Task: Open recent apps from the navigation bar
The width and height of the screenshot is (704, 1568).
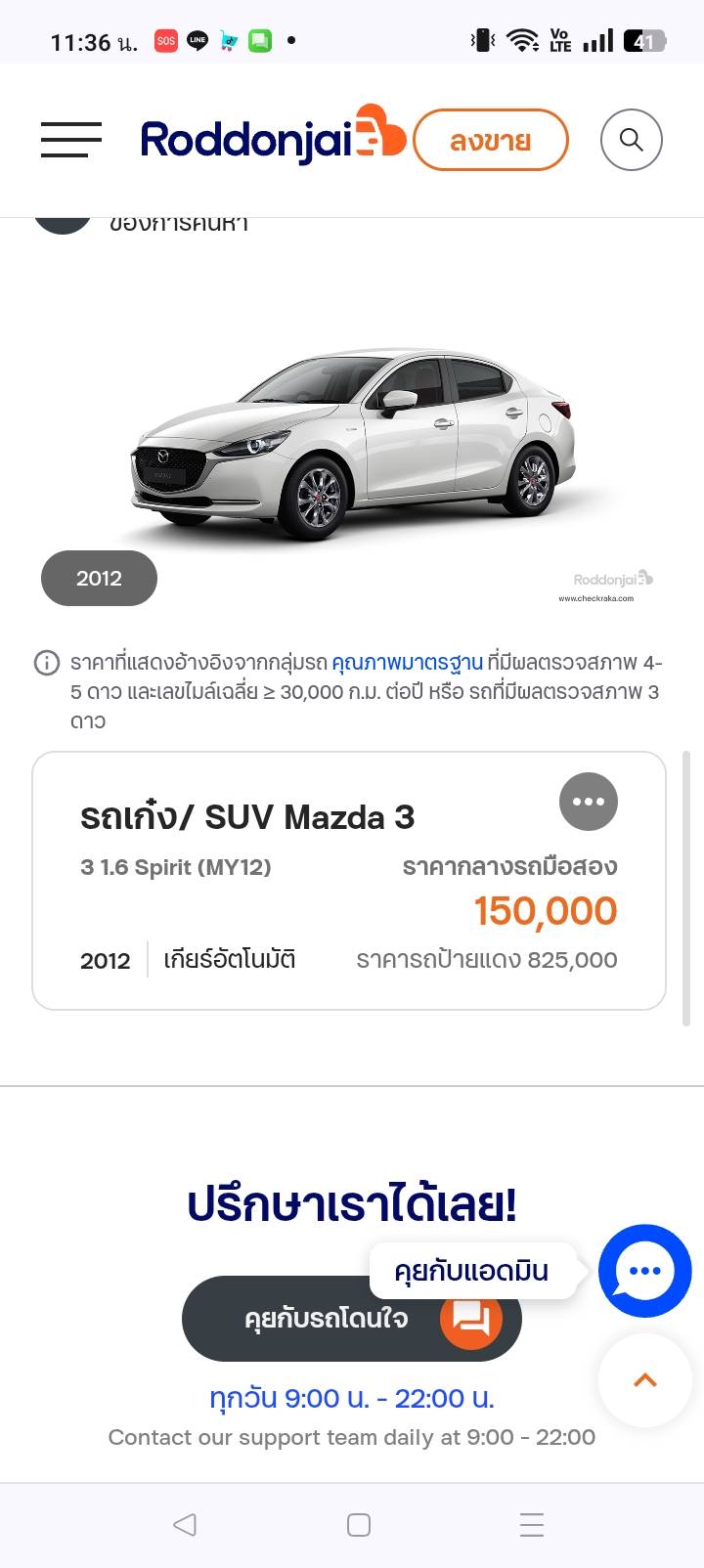Action: [x=532, y=1525]
